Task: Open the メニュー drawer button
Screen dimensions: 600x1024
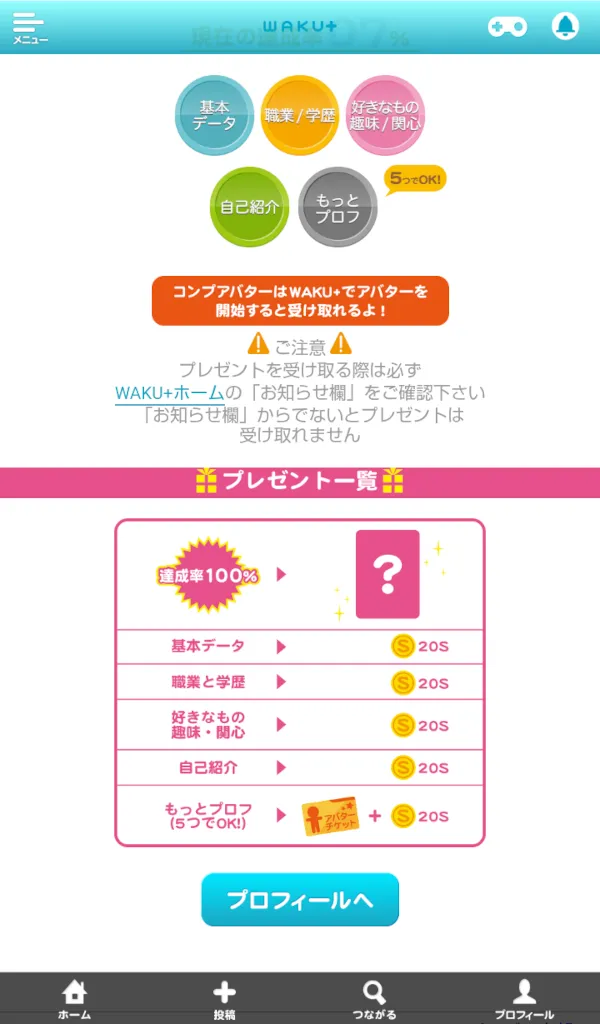Action: point(29,27)
